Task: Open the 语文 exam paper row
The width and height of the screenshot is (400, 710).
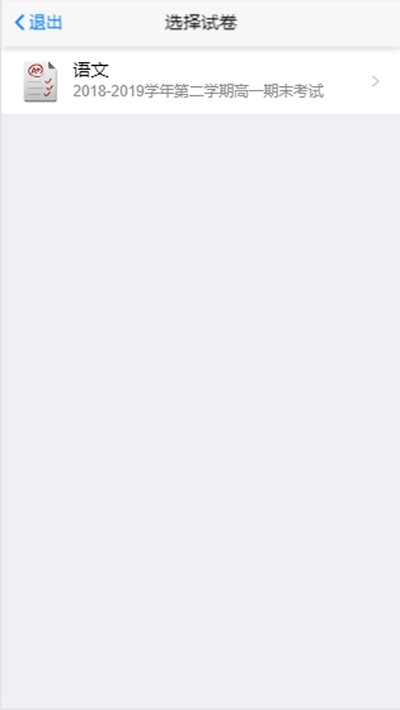Action: pos(200,82)
